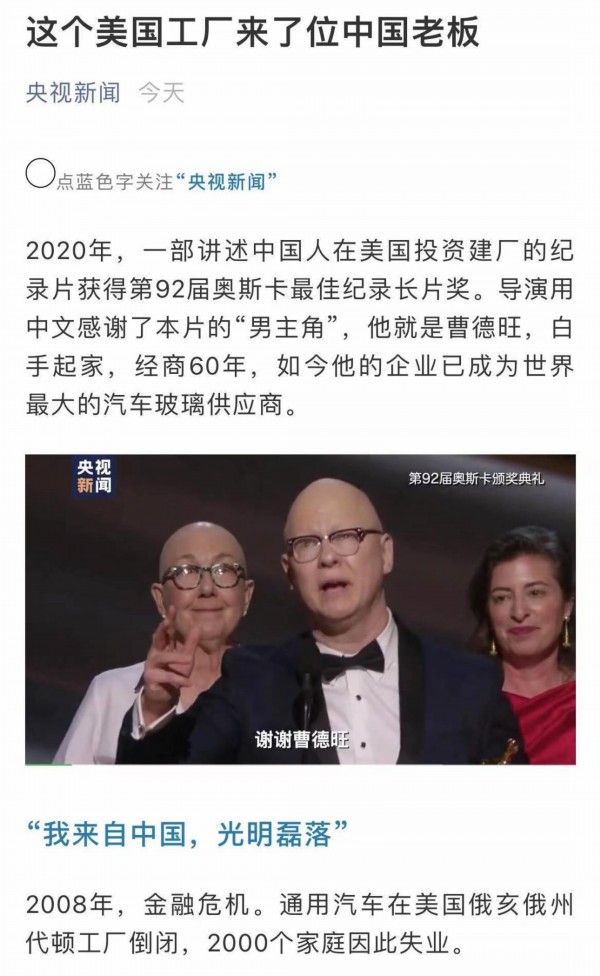Open the 央视新闻 account link under the title
Viewport: 600px width, 976px height.
pyautogui.click(x=72, y=94)
